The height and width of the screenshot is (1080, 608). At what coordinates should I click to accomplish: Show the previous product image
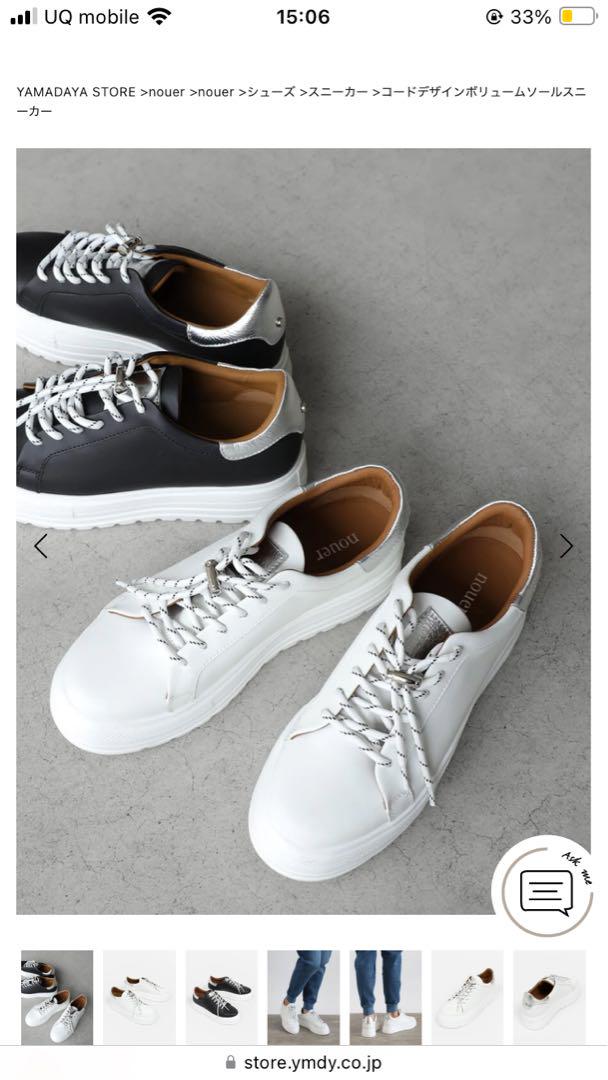(x=41, y=546)
